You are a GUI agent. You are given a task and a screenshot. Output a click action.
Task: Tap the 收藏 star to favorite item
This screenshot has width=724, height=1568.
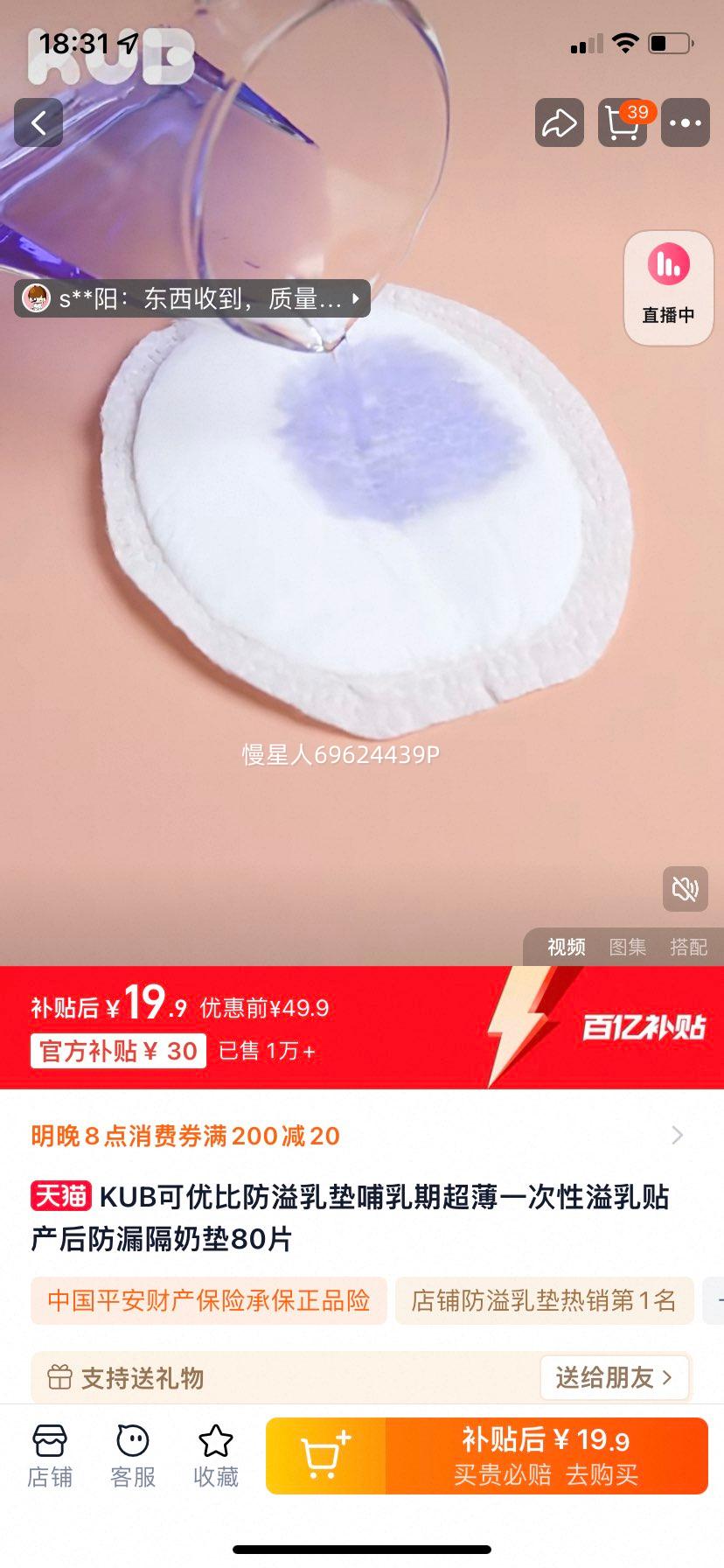click(214, 1452)
